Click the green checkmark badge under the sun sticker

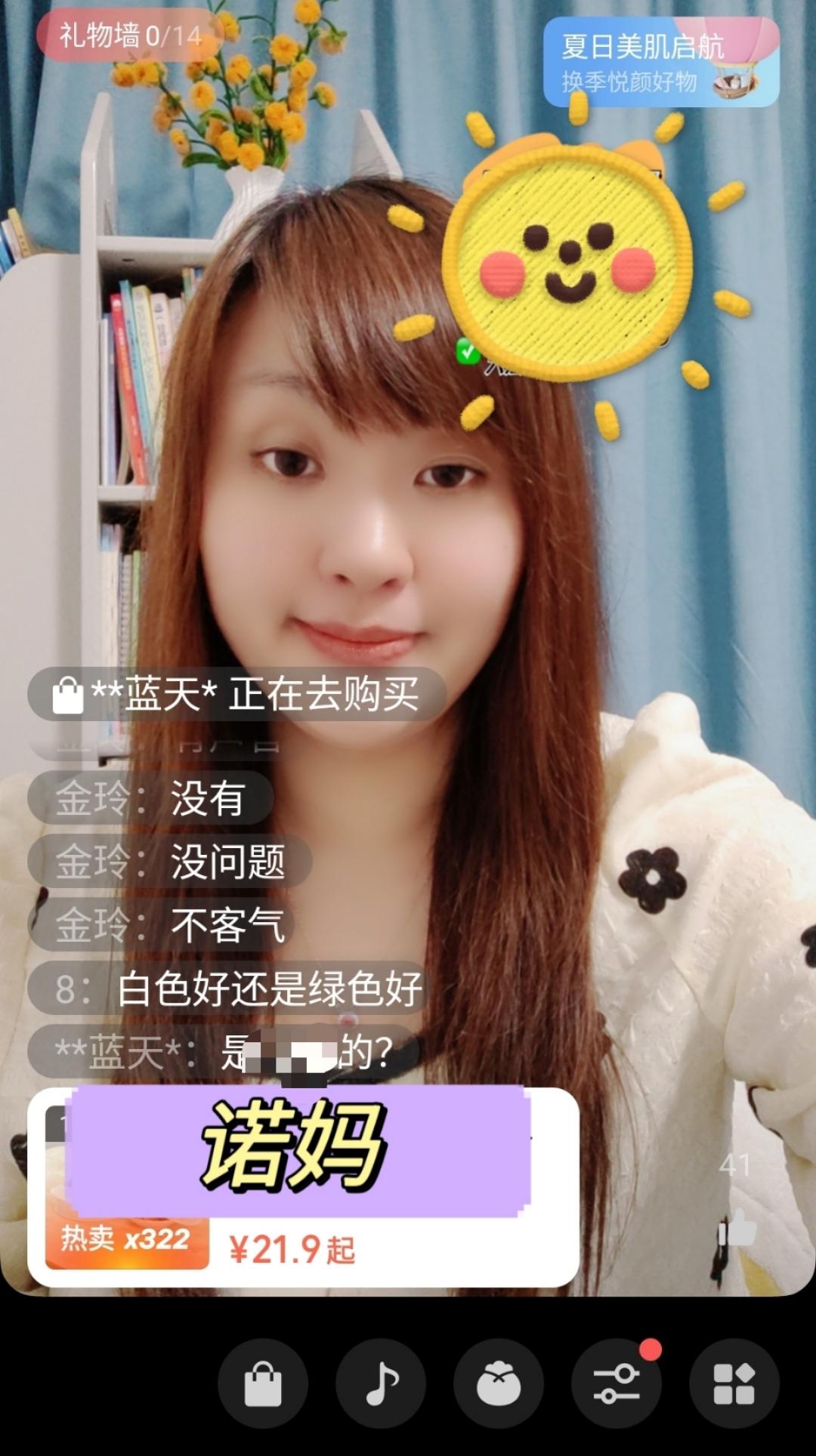pyautogui.click(x=468, y=351)
